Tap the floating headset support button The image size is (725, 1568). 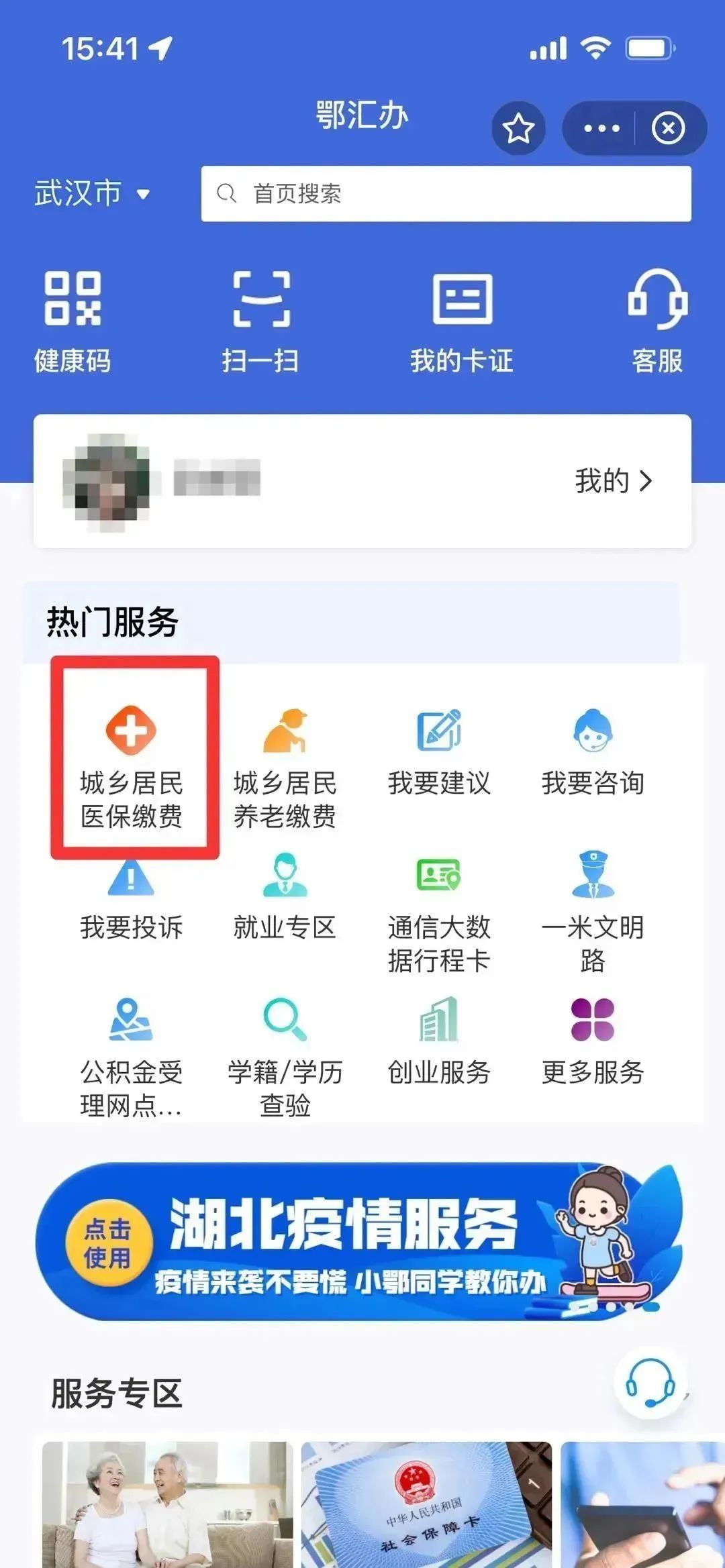650,1383
